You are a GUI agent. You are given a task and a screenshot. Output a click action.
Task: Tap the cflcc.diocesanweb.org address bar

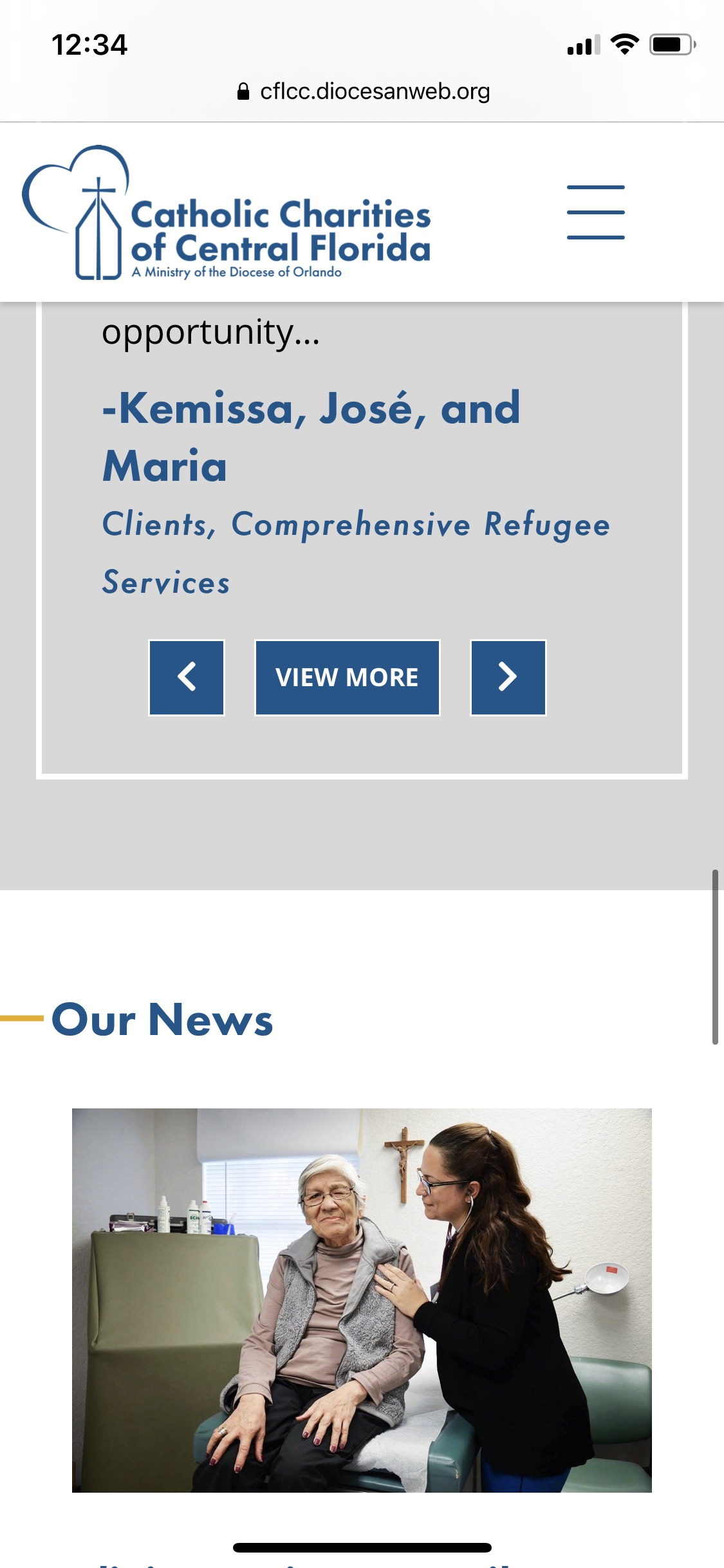[363, 91]
